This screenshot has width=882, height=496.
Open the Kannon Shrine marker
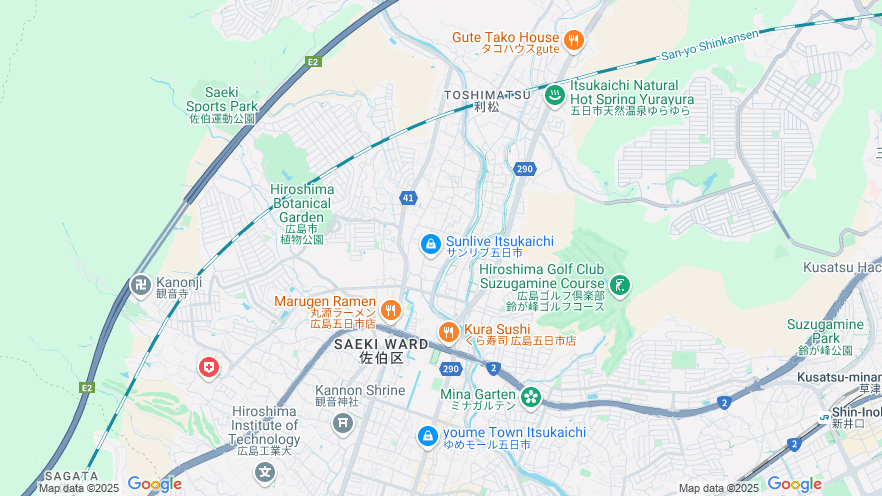pyautogui.click(x=343, y=424)
